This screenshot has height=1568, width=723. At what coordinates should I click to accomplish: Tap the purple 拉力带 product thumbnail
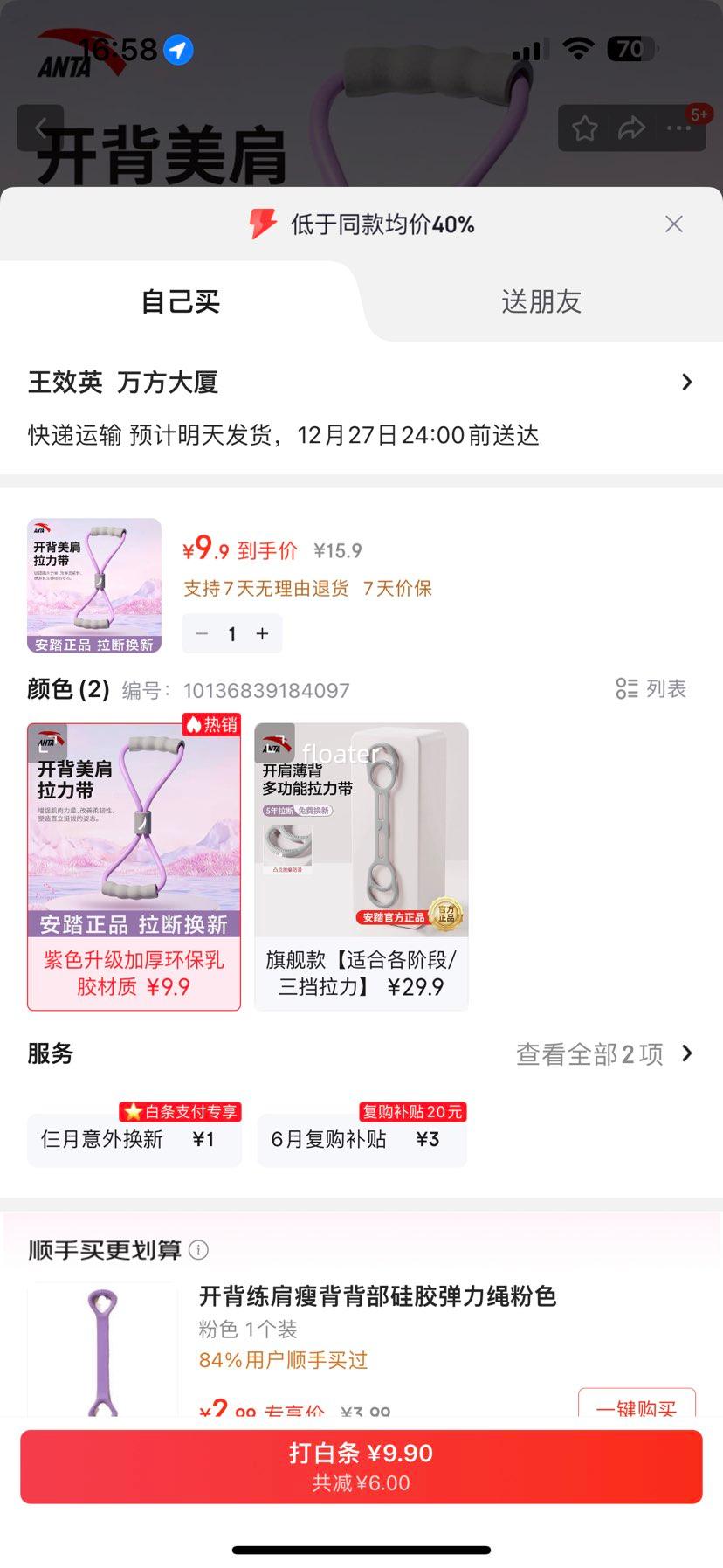93,585
